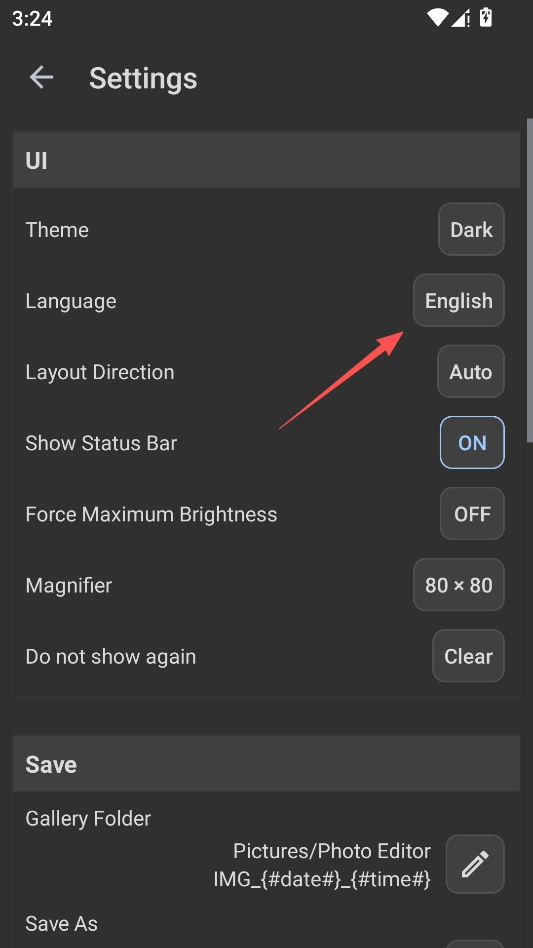
Task: Open the English language selector
Action: 459,300
